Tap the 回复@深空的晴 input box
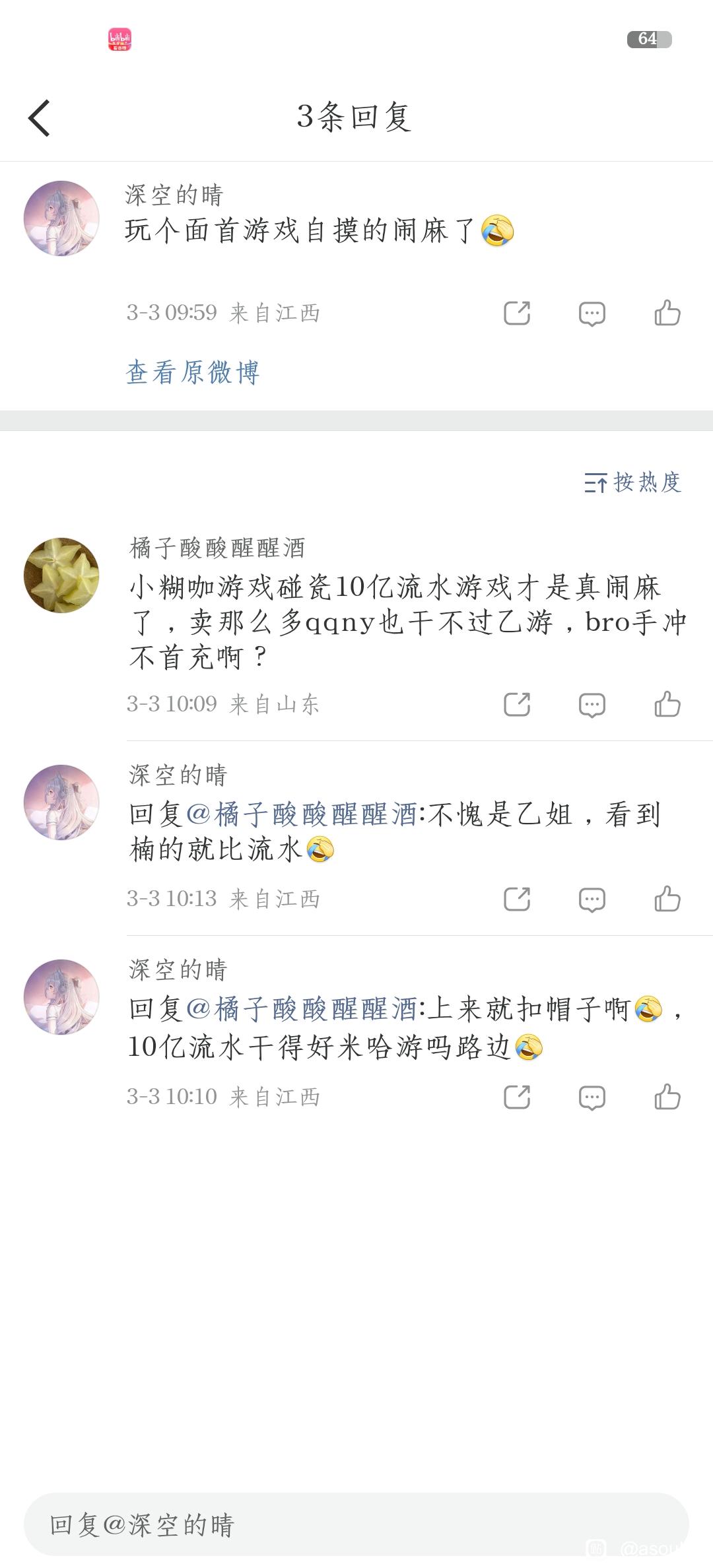The height and width of the screenshot is (1568, 713). click(x=356, y=1524)
